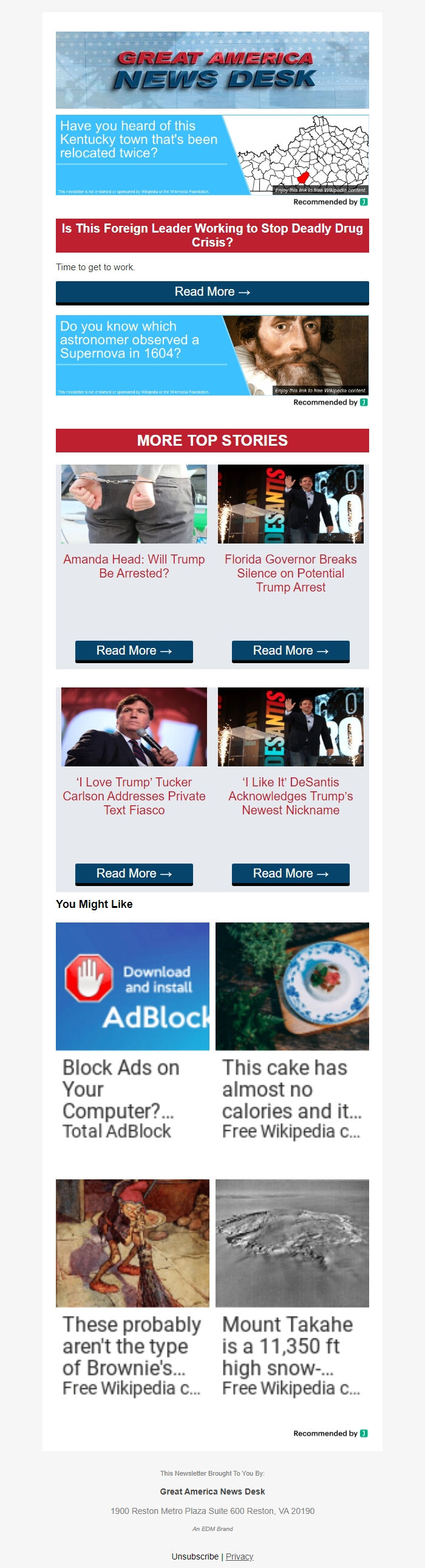Tap Read More under Amanda Head story
This screenshot has height=1568, width=425.
[134, 650]
